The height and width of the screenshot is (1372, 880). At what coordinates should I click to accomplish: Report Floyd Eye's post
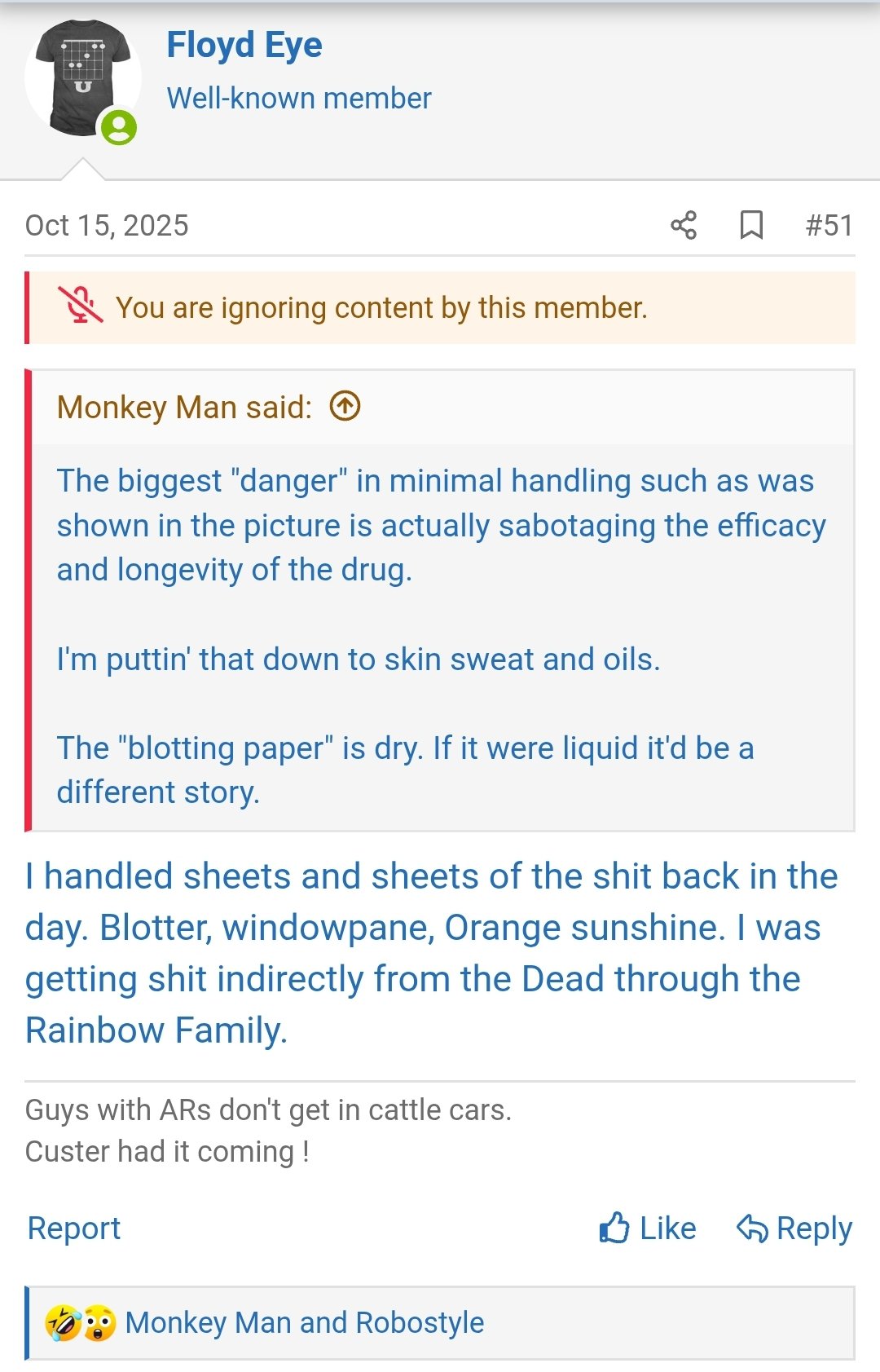pos(74,1228)
